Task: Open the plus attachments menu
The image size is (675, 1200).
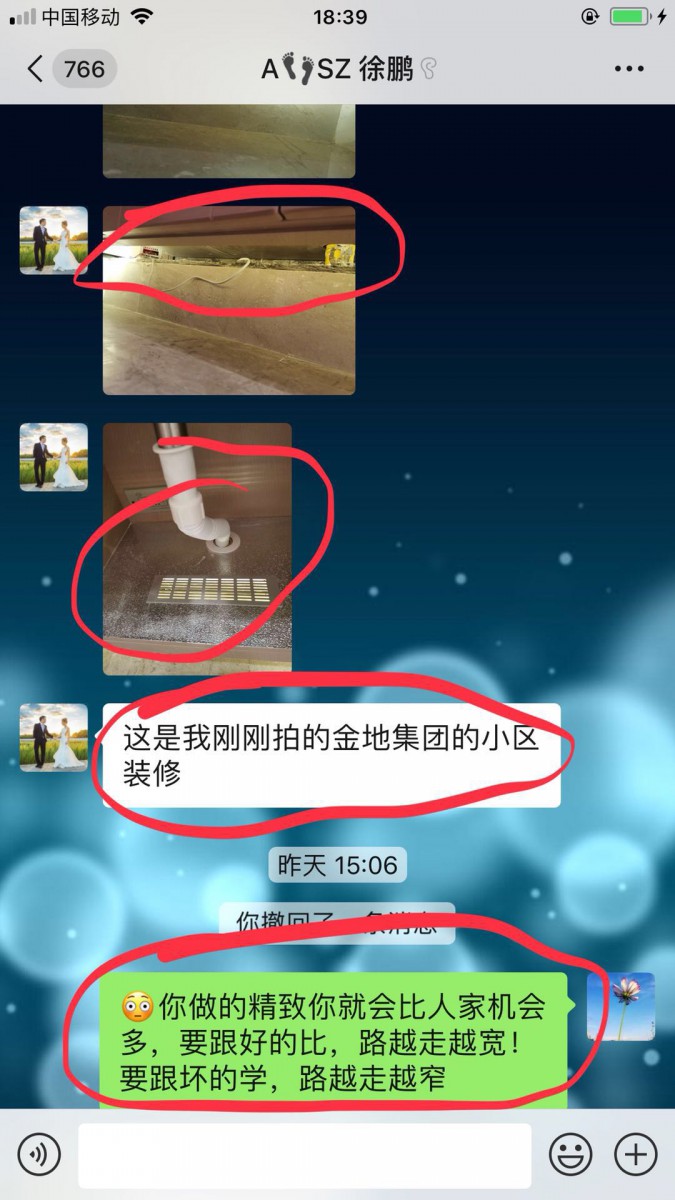Action: click(635, 1155)
